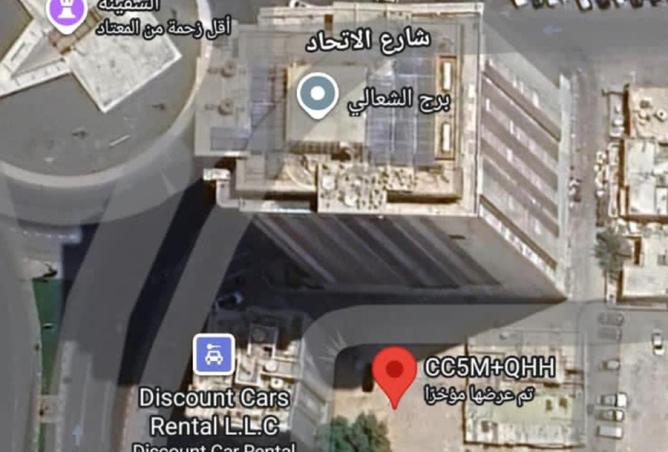Tap the red pin at CC5M+QHH
The image size is (668, 452).
click(395, 372)
